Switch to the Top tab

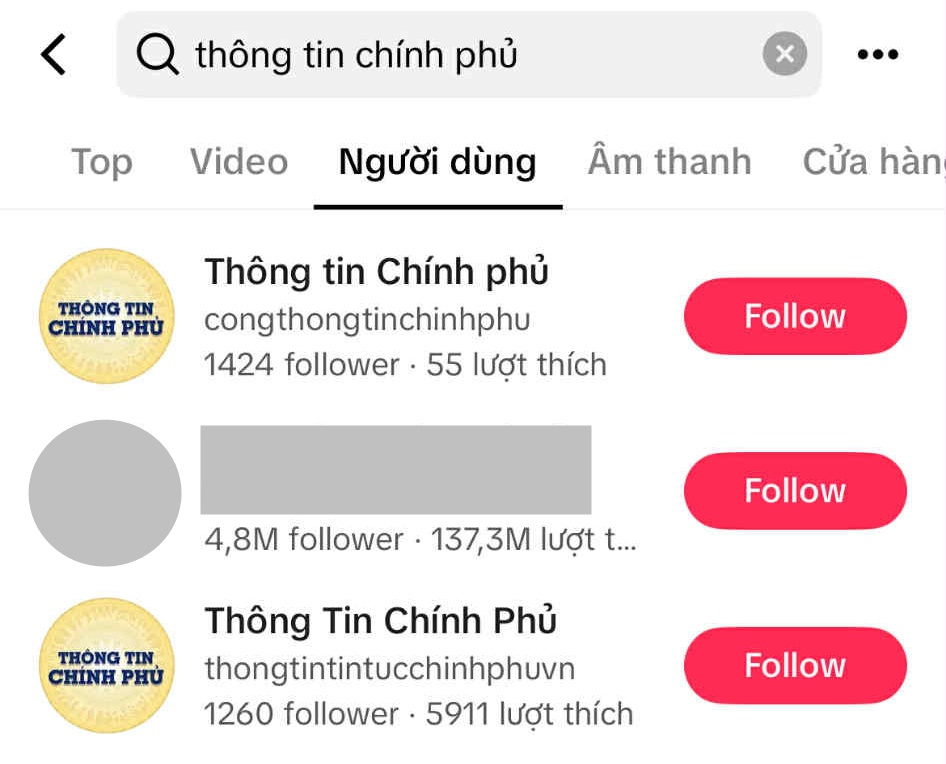[x=101, y=162]
